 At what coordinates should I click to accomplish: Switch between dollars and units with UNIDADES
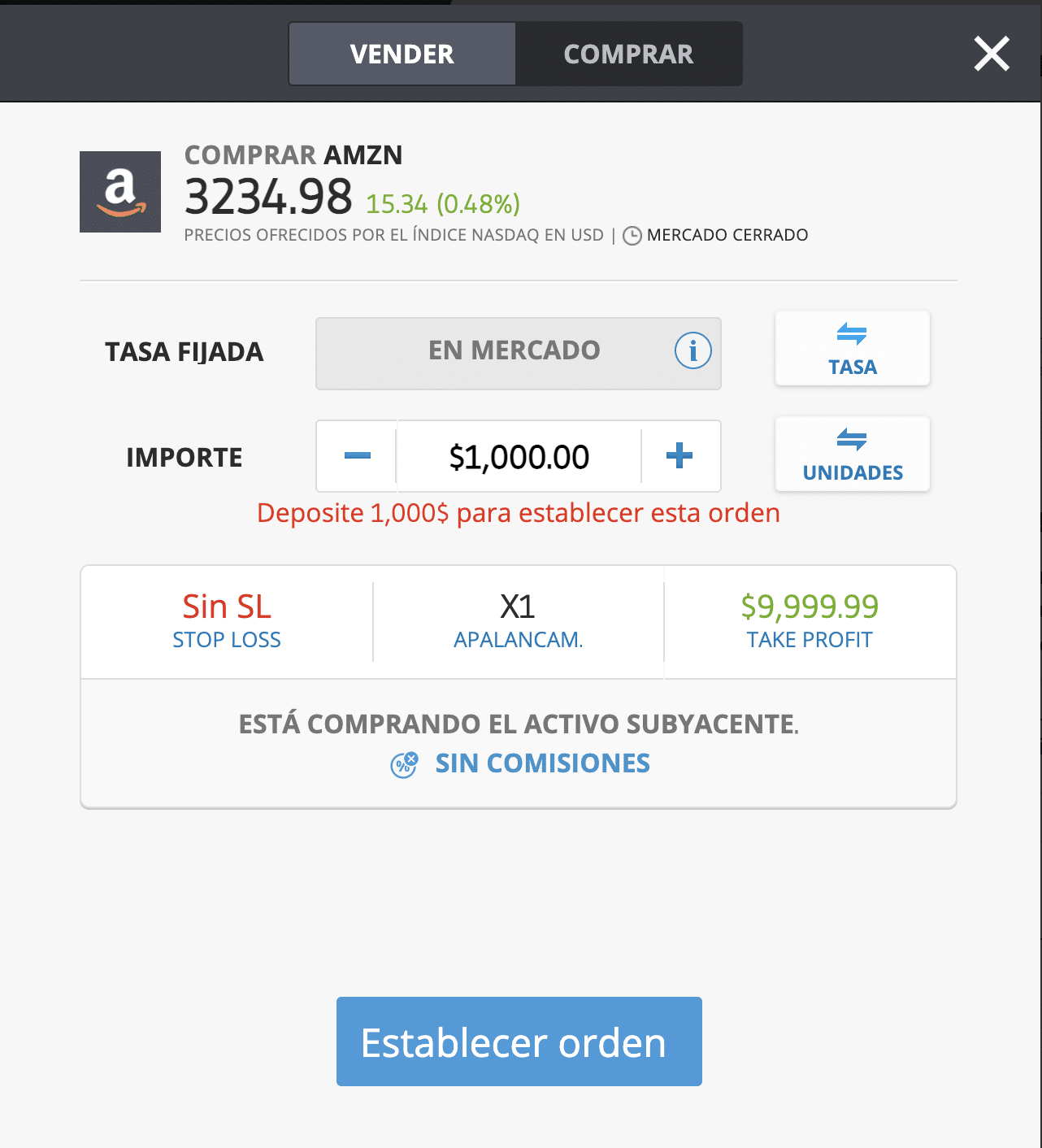click(x=851, y=454)
